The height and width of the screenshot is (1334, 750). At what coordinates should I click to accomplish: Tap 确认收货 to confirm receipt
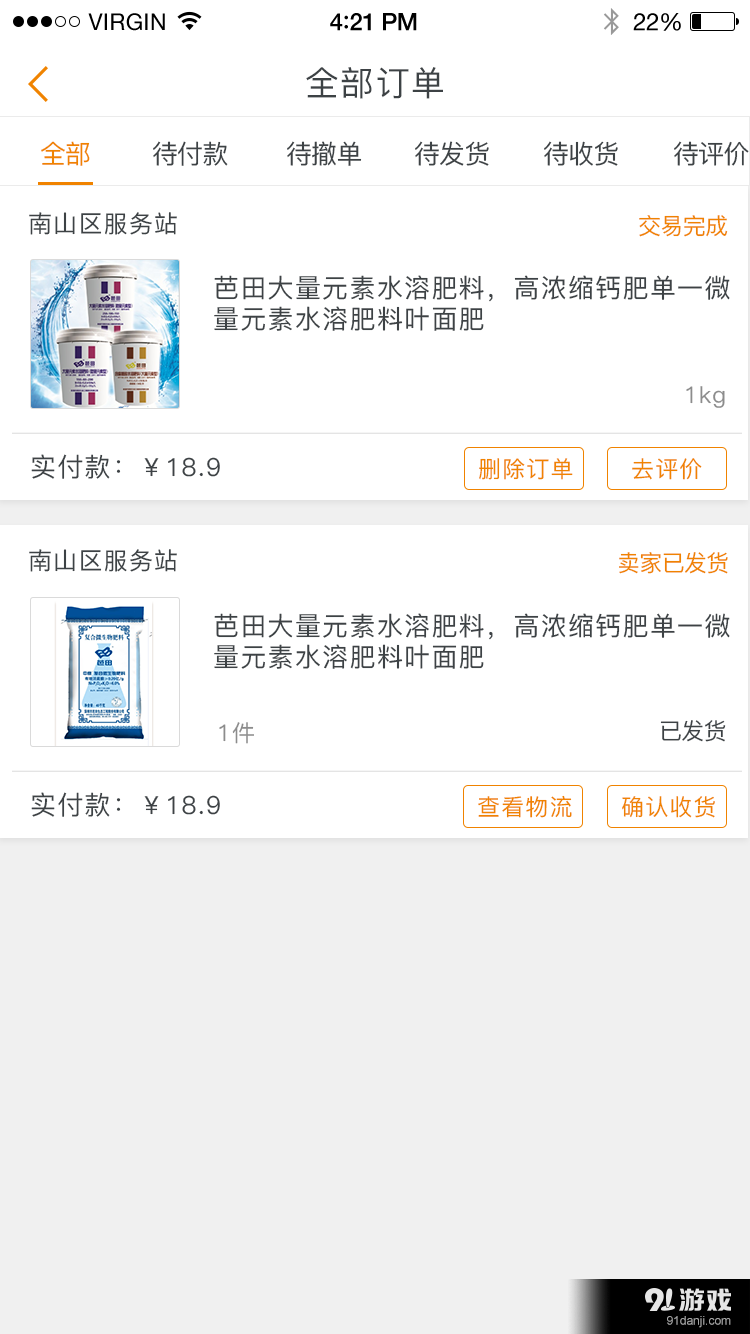(667, 806)
